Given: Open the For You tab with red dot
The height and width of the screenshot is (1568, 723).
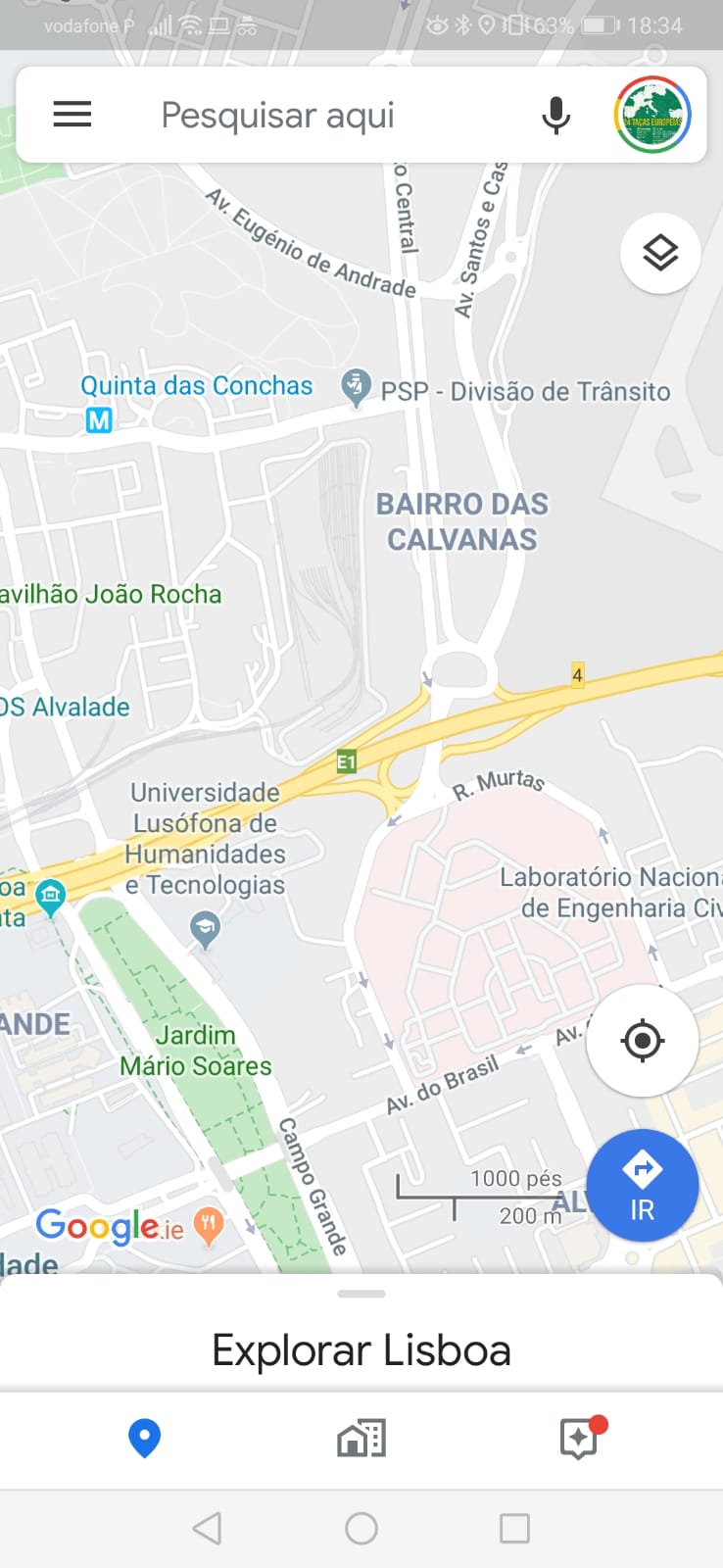Looking at the screenshot, I should [579, 1439].
